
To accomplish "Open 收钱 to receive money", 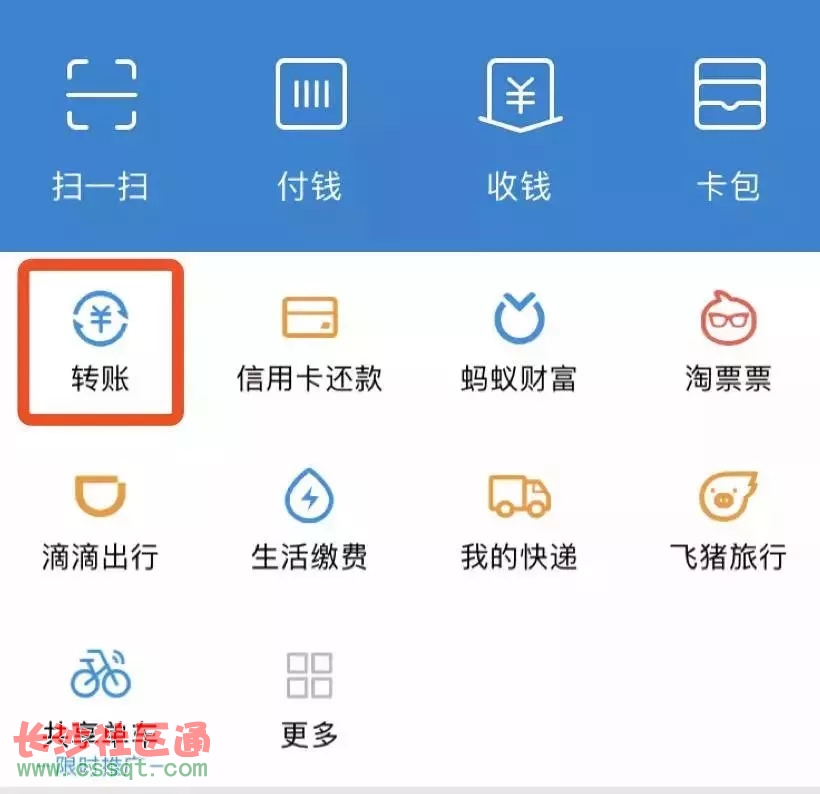I will pyautogui.click(x=519, y=96).
